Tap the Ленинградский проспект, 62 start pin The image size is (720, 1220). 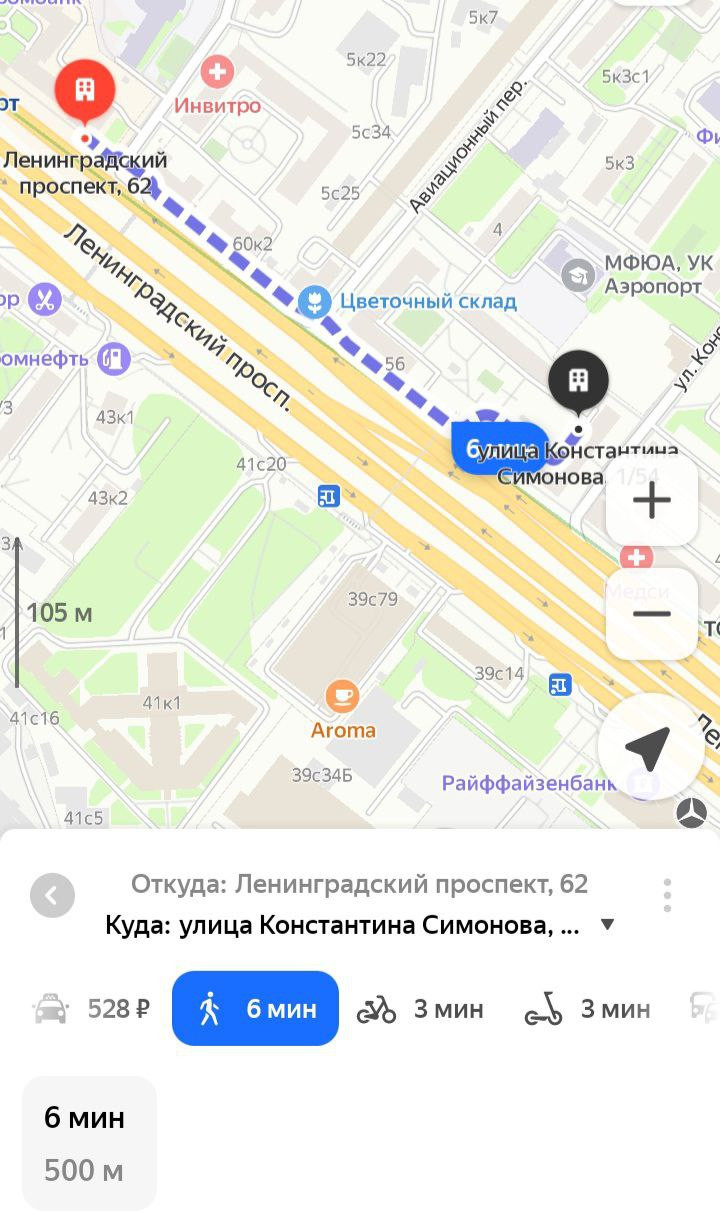[85, 92]
